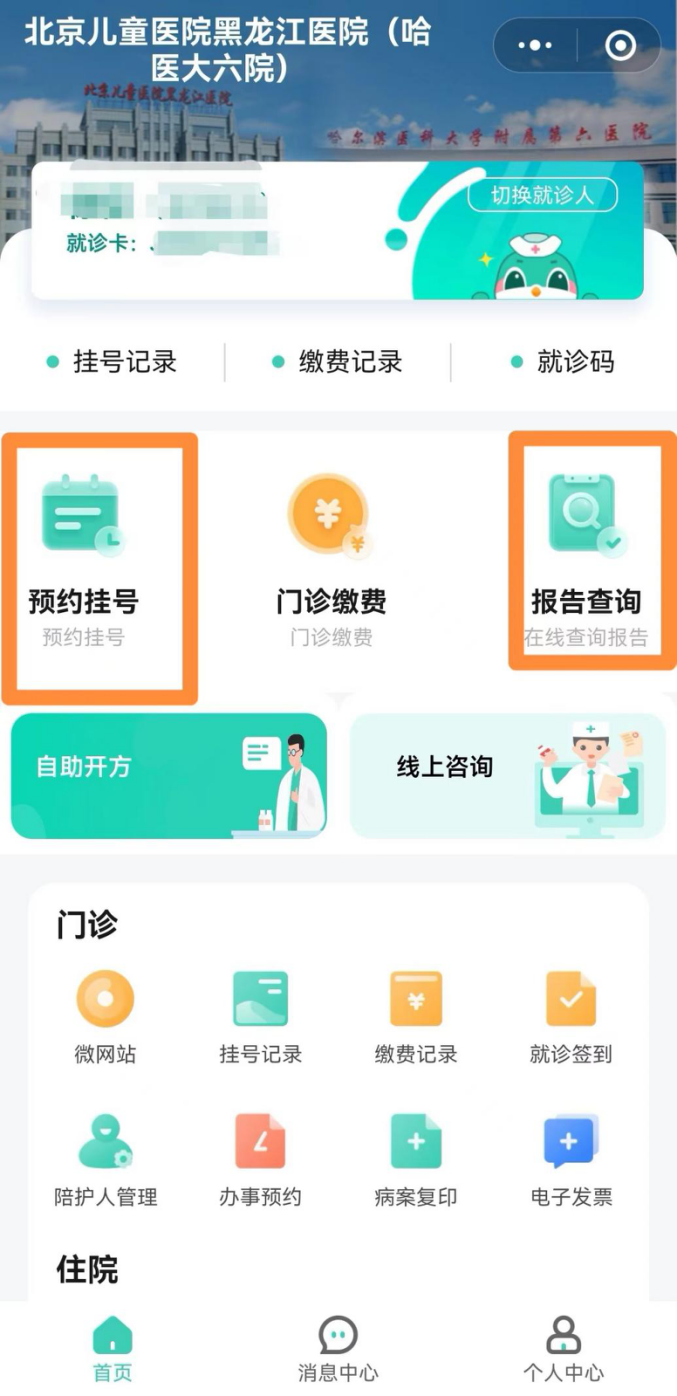Go to the 个人中心 tab

(x=564, y=1348)
